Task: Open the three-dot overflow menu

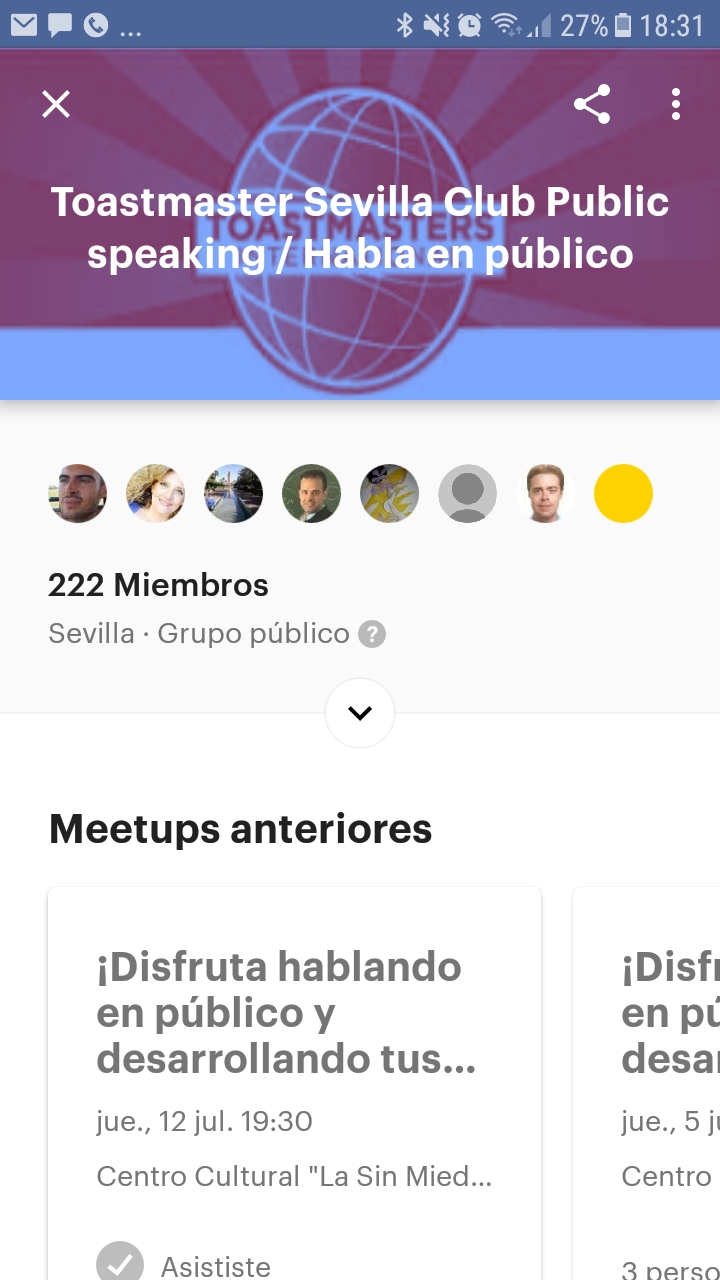Action: point(676,104)
